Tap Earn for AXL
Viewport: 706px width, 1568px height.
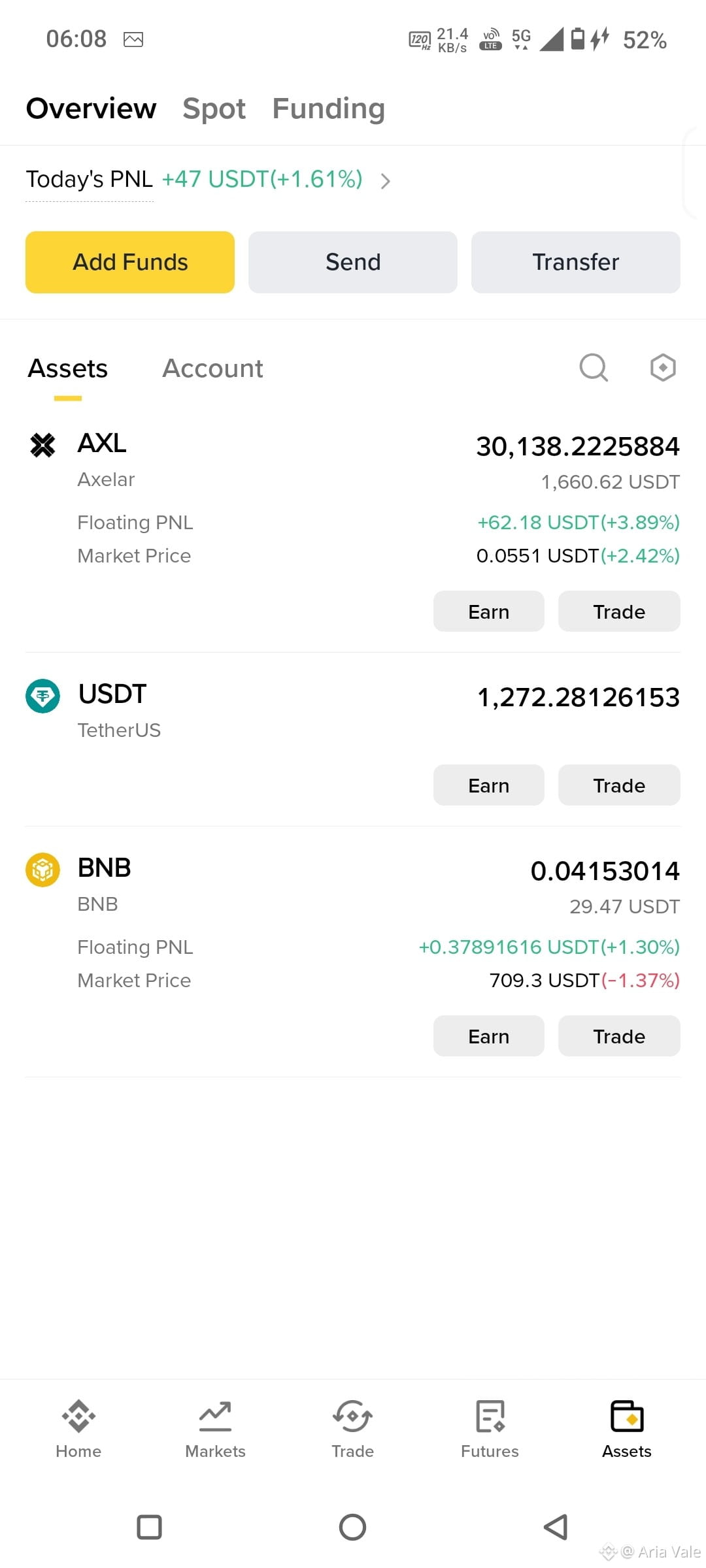[489, 612]
